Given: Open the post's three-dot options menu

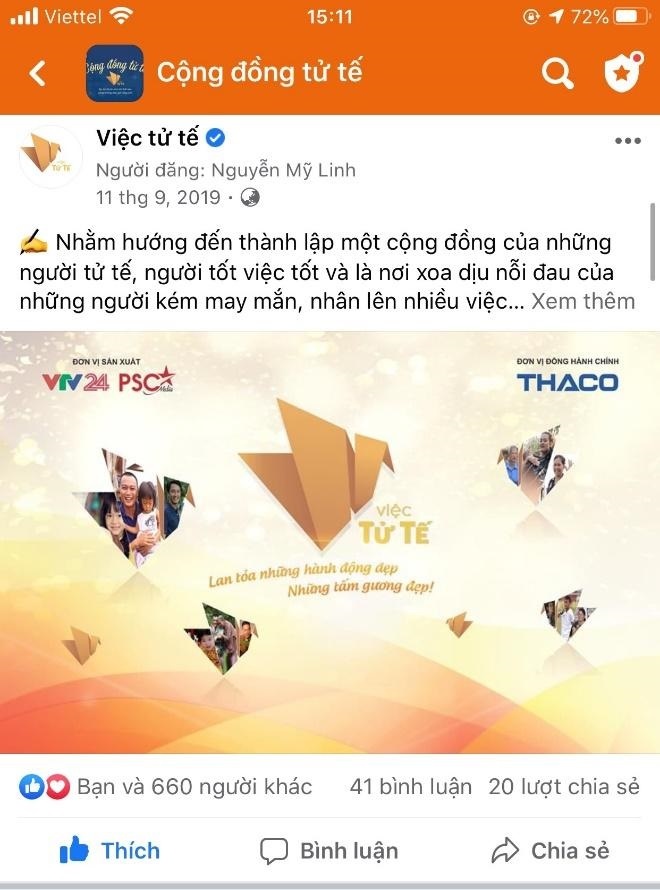Looking at the screenshot, I should pos(626,141).
